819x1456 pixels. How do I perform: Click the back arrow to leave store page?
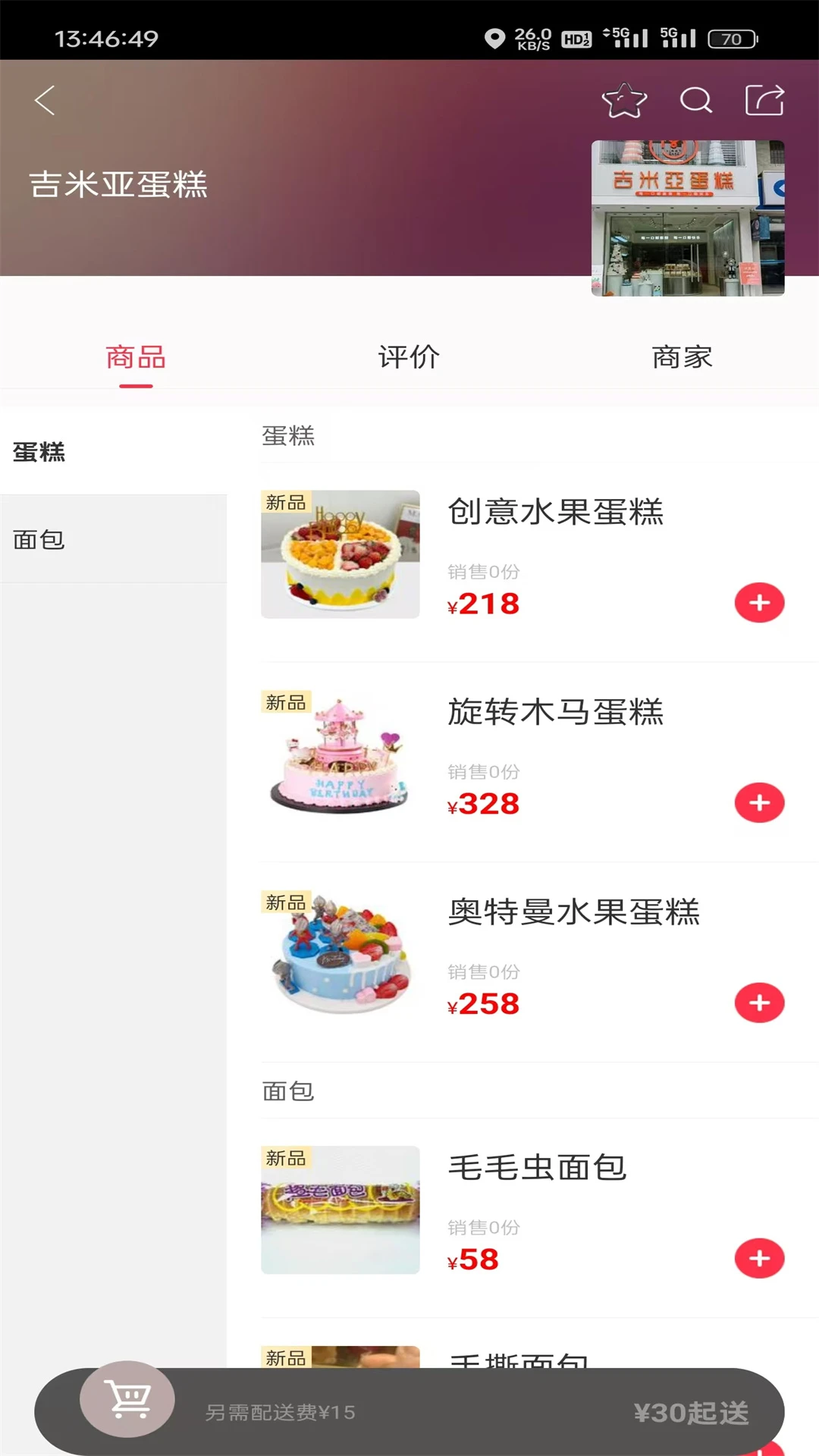tap(45, 99)
